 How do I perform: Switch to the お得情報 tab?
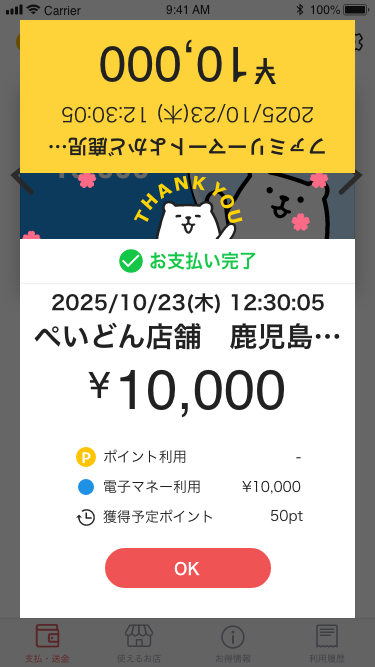tap(233, 643)
